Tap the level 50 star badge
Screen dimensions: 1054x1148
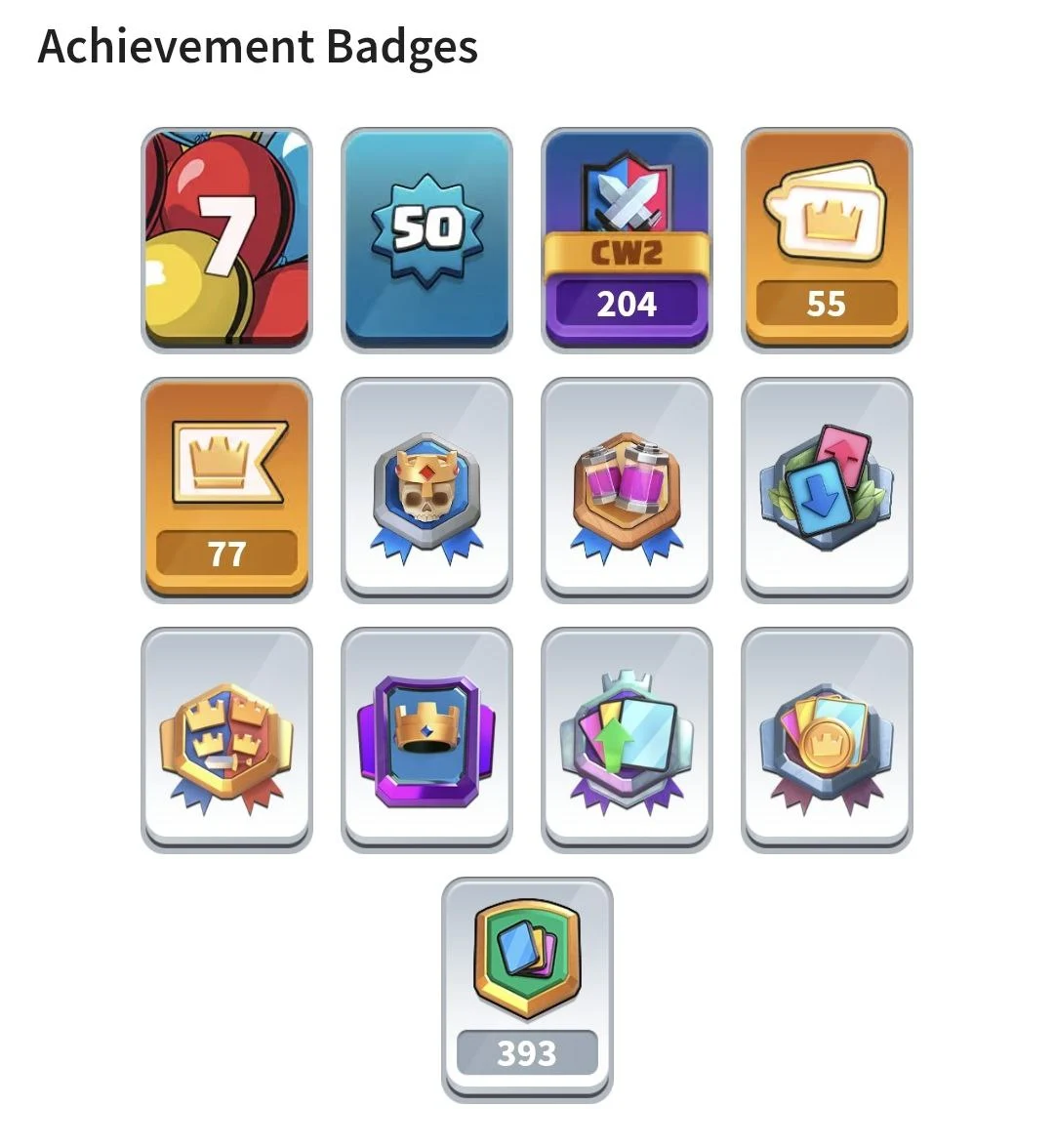click(x=426, y=239)
